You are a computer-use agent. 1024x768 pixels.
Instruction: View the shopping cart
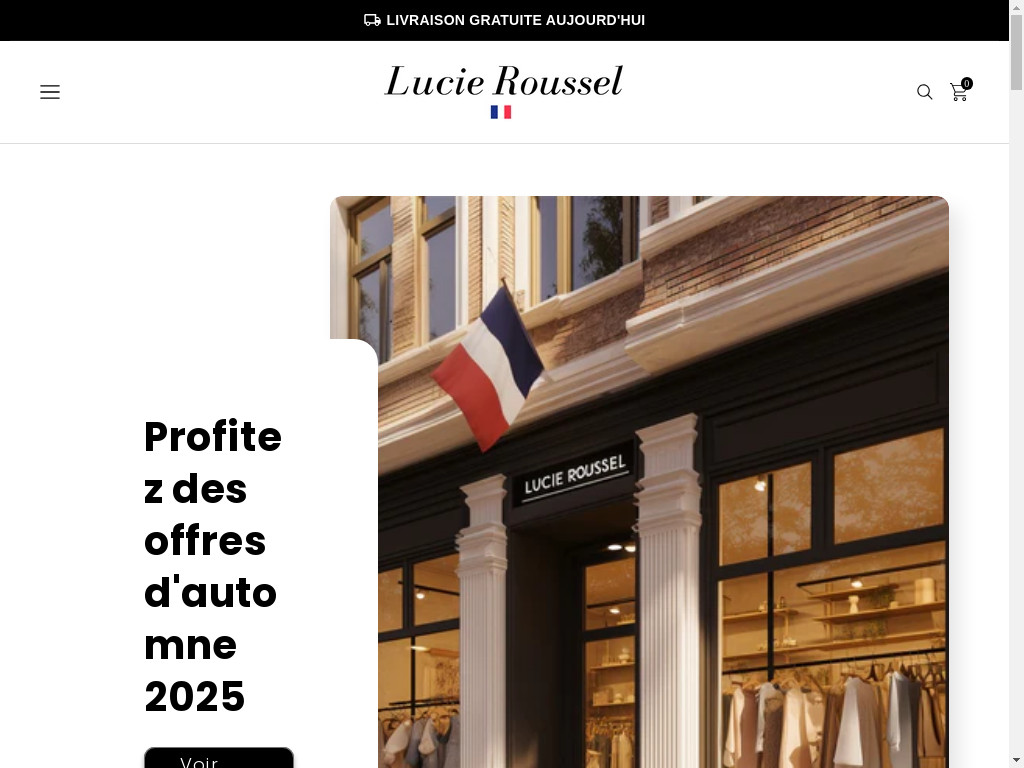[958, 92]
